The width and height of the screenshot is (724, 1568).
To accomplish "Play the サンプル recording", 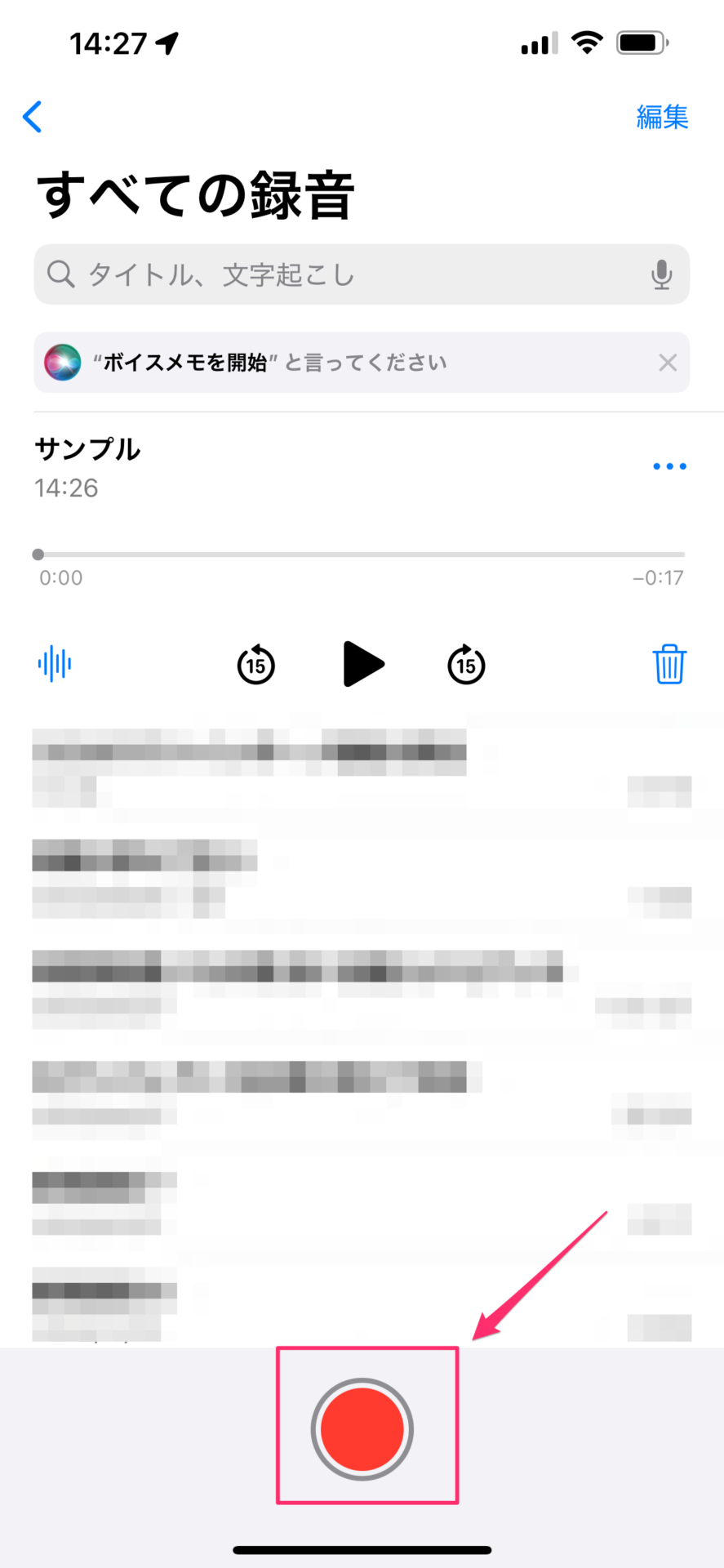I will (x=362, y=664).
